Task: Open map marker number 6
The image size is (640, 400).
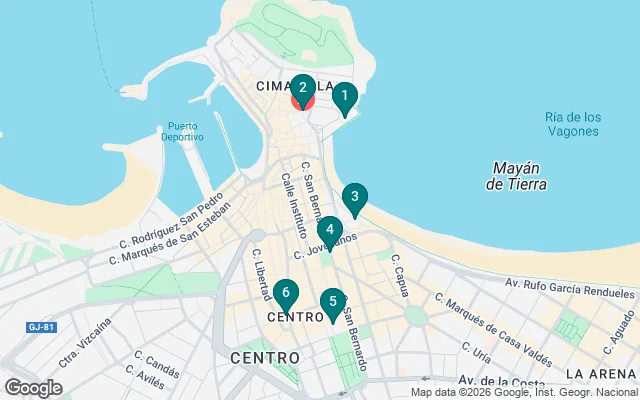Action: click(x=286, y=294)
